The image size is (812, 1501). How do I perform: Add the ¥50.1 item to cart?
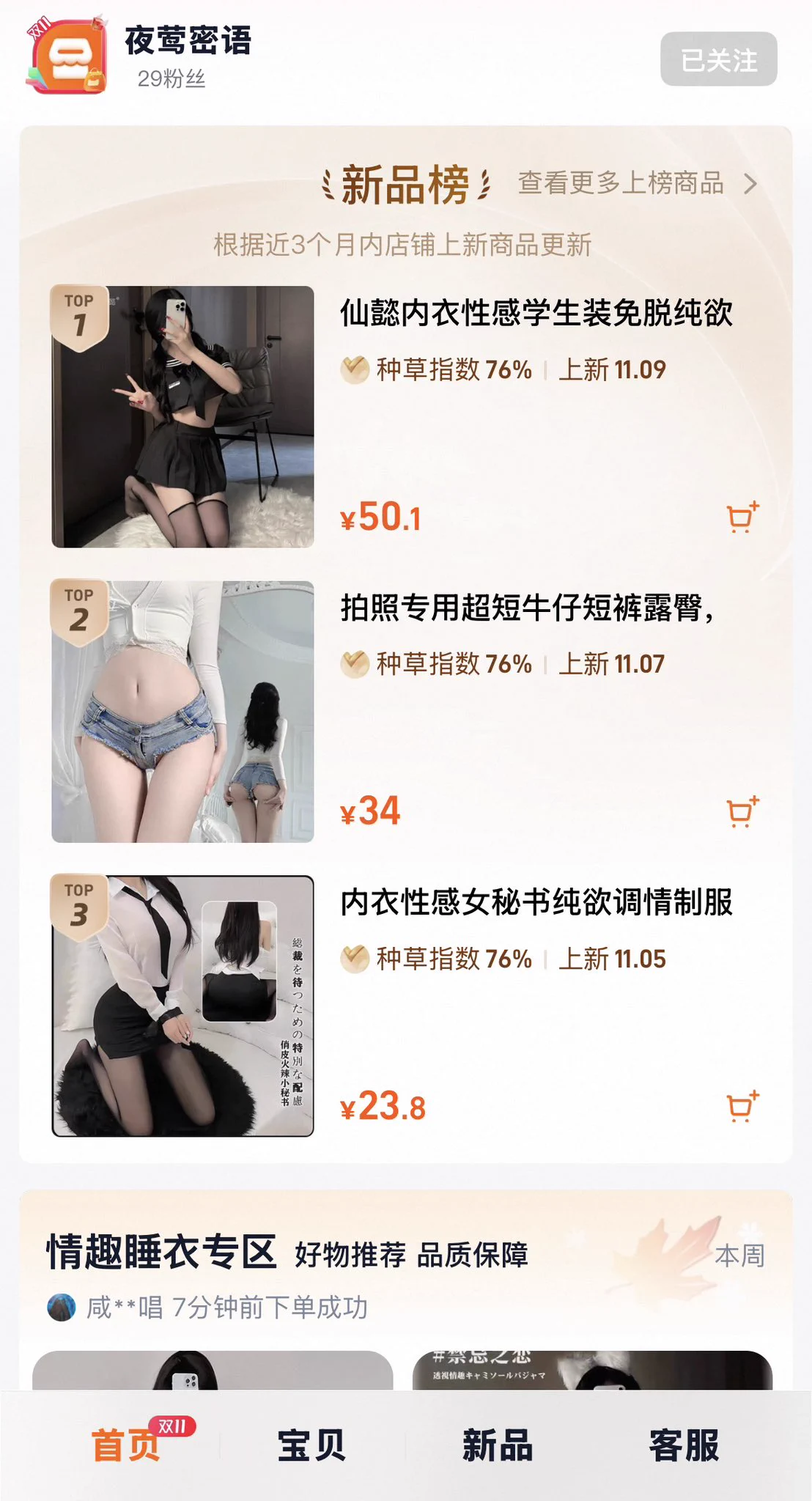coord(742,517)
